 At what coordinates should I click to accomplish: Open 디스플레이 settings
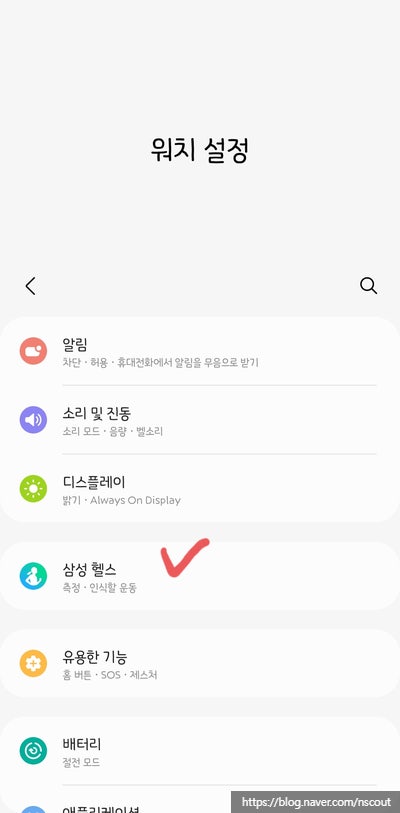[200, 488]
